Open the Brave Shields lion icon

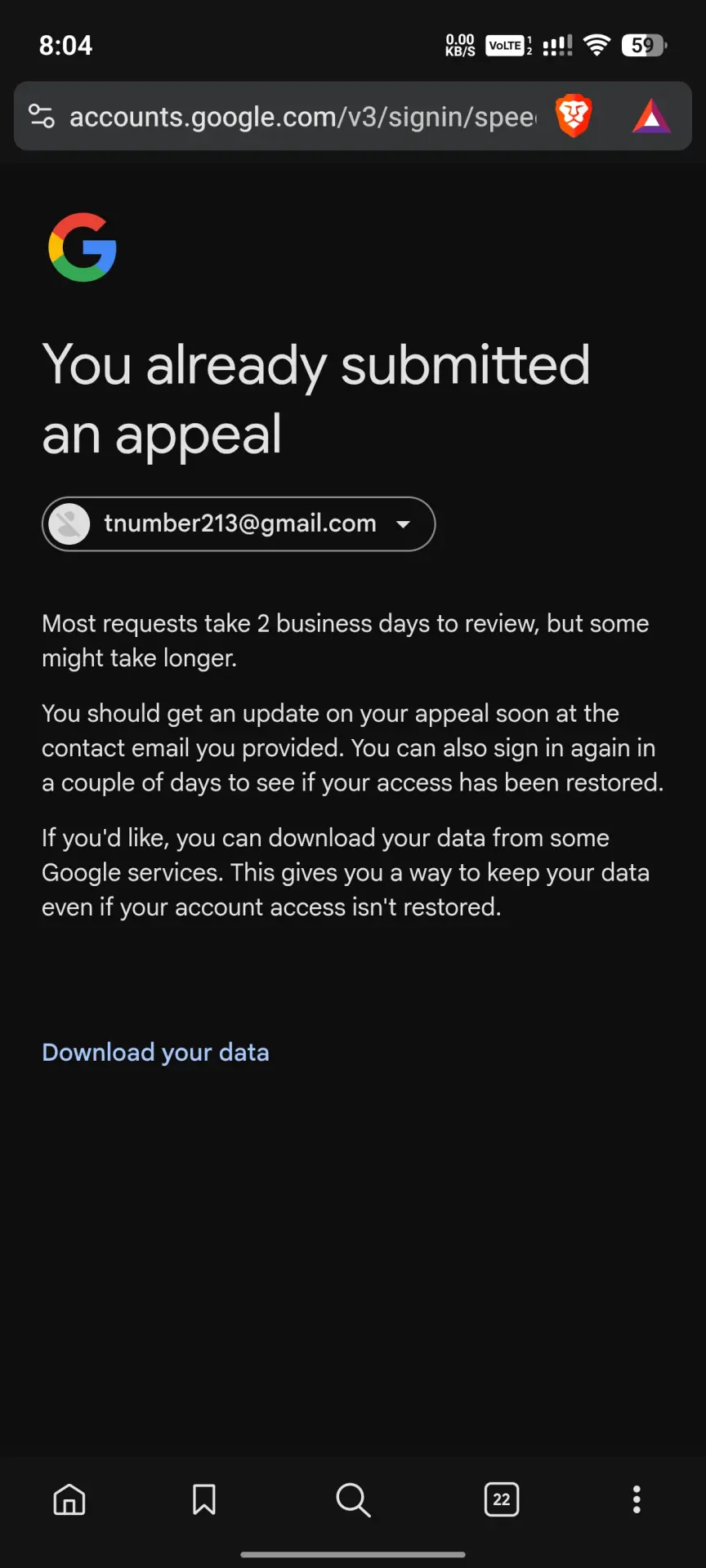pyautogui.click(x=574, y=116)
